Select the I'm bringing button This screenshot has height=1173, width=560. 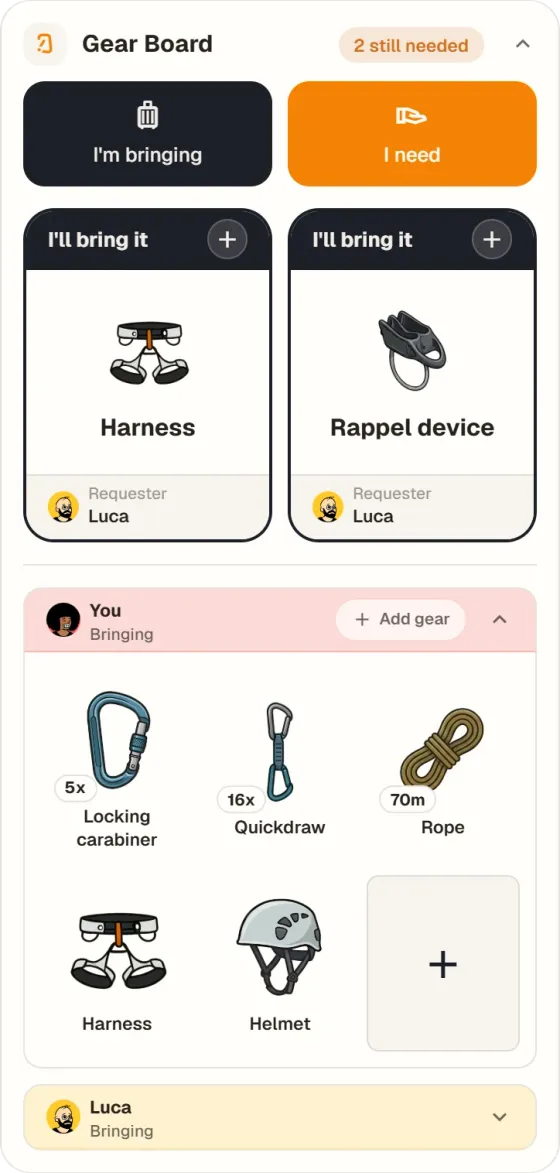point(147,134)
